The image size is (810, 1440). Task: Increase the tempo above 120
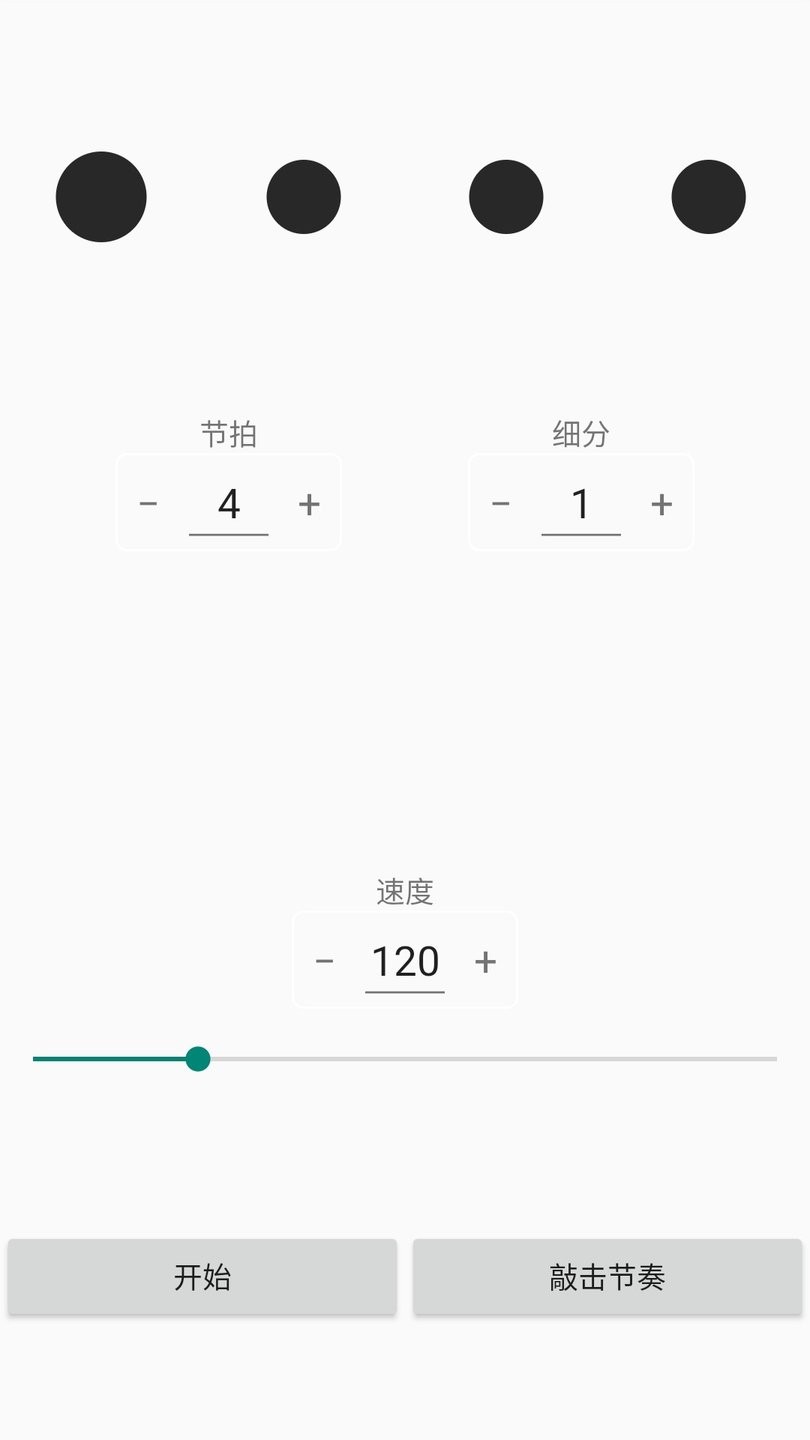(x=485, y=961)
